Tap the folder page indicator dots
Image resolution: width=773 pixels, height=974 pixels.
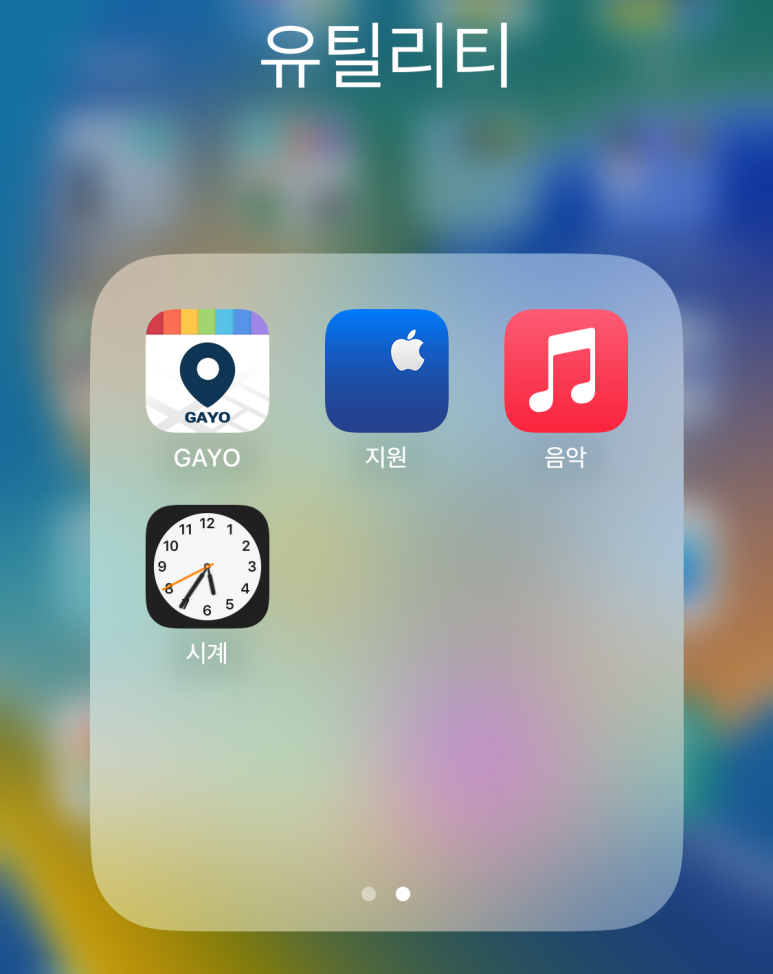tap(386, 894)
